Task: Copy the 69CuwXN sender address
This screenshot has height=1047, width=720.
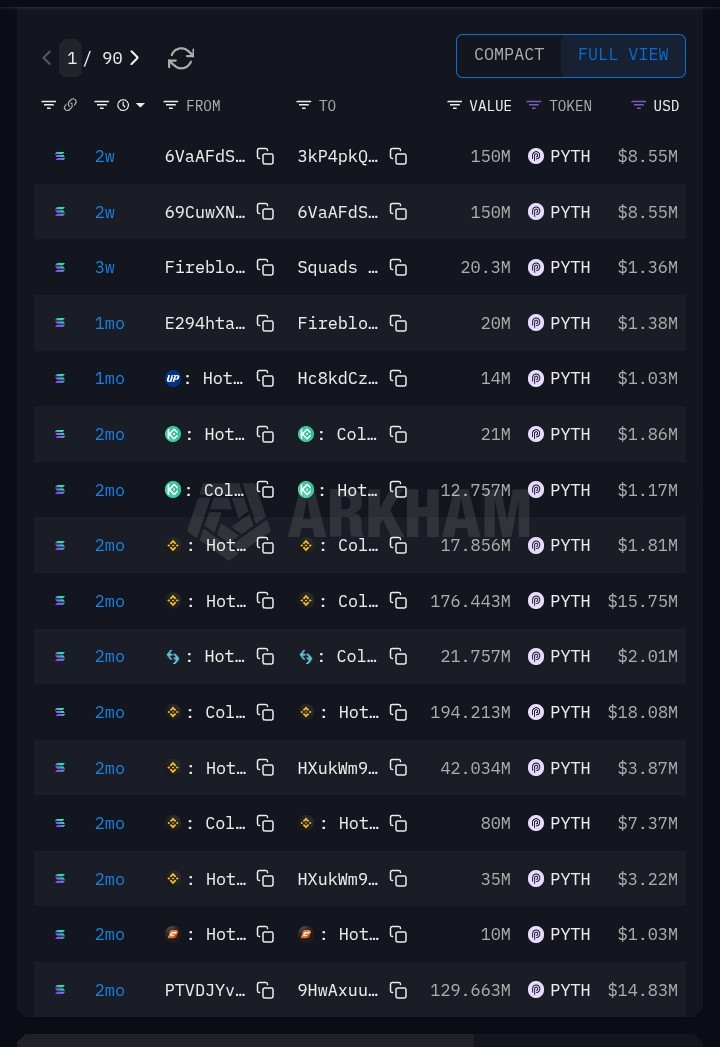Action: click(x=265, y=212)
